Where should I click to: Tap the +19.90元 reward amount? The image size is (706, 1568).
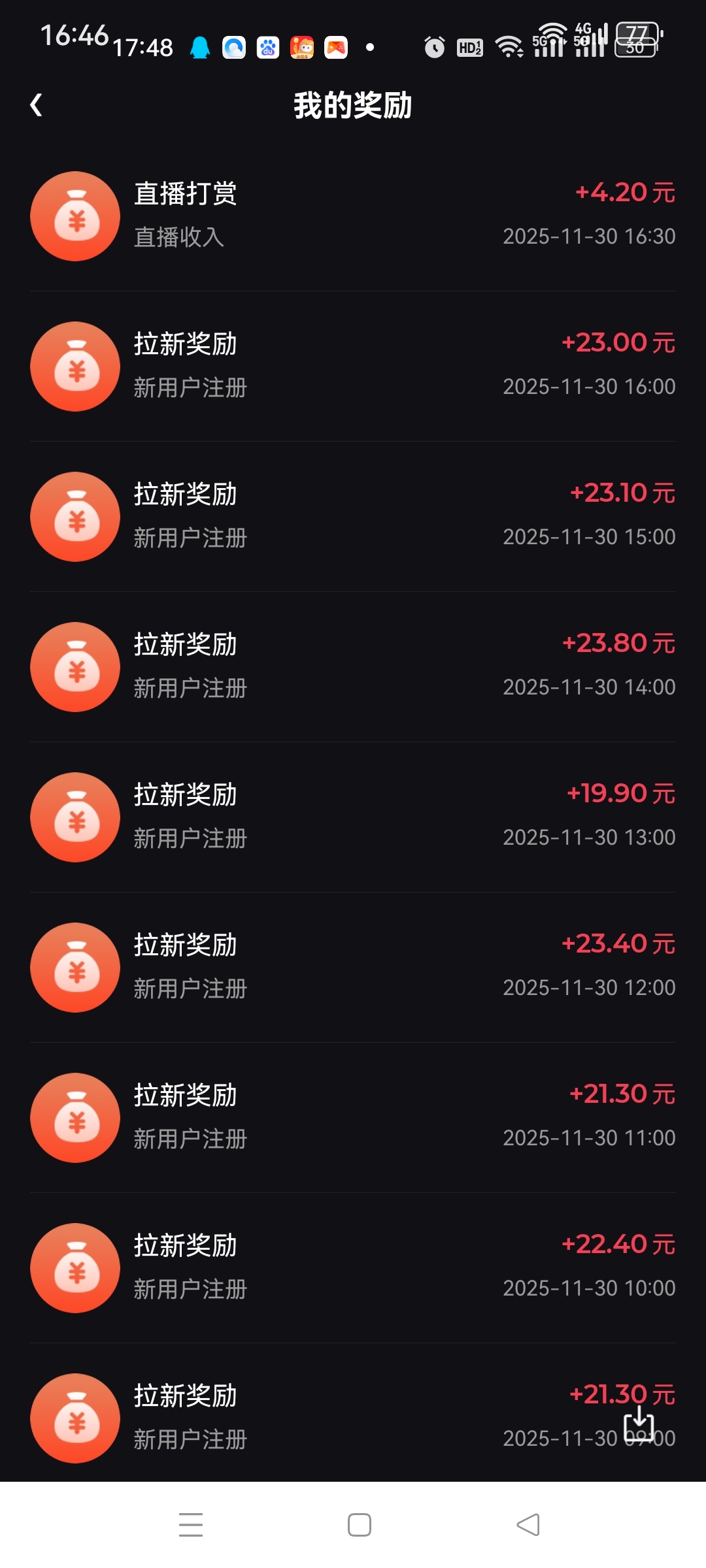coord(619,792)
